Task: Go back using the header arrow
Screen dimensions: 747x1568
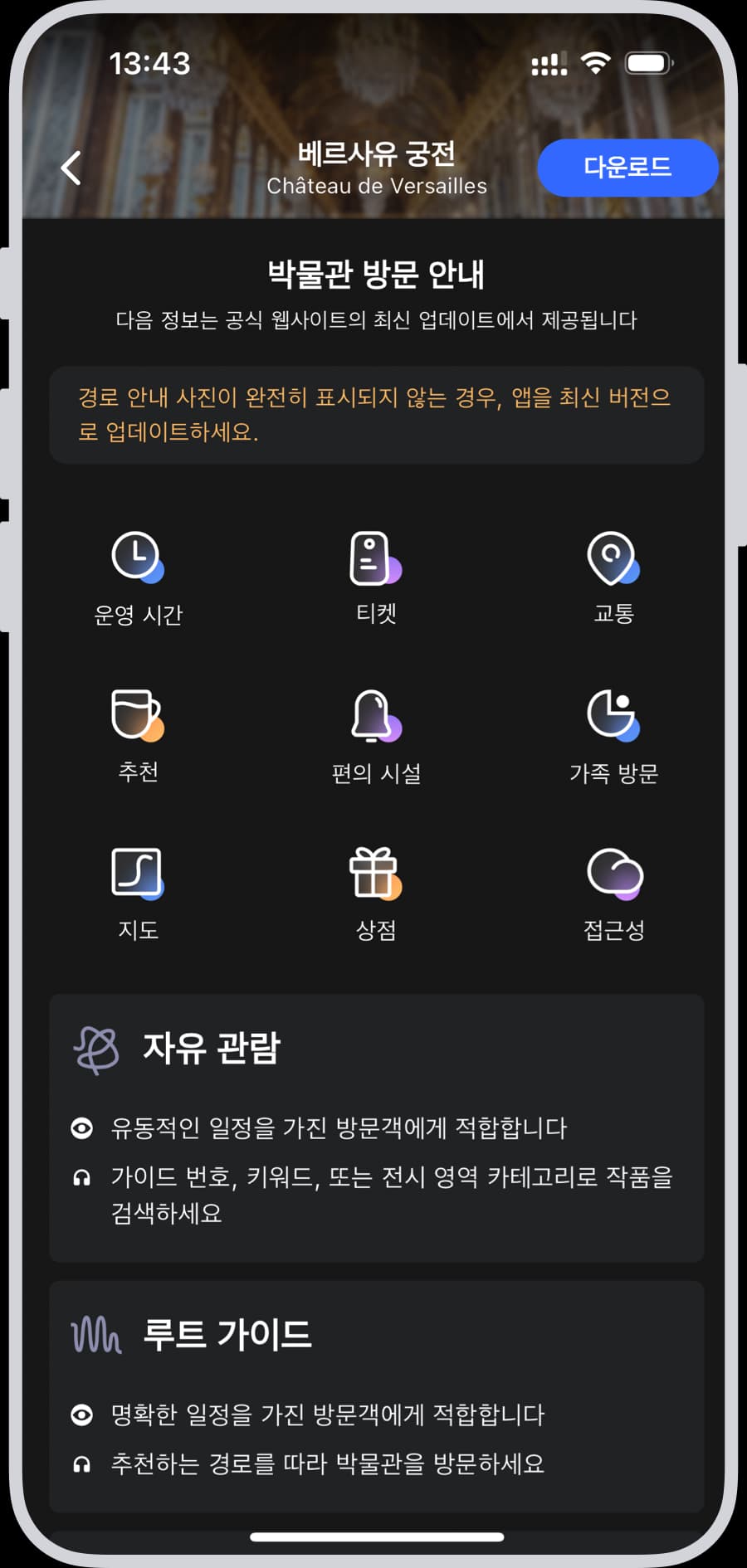Action: (71, 168)
